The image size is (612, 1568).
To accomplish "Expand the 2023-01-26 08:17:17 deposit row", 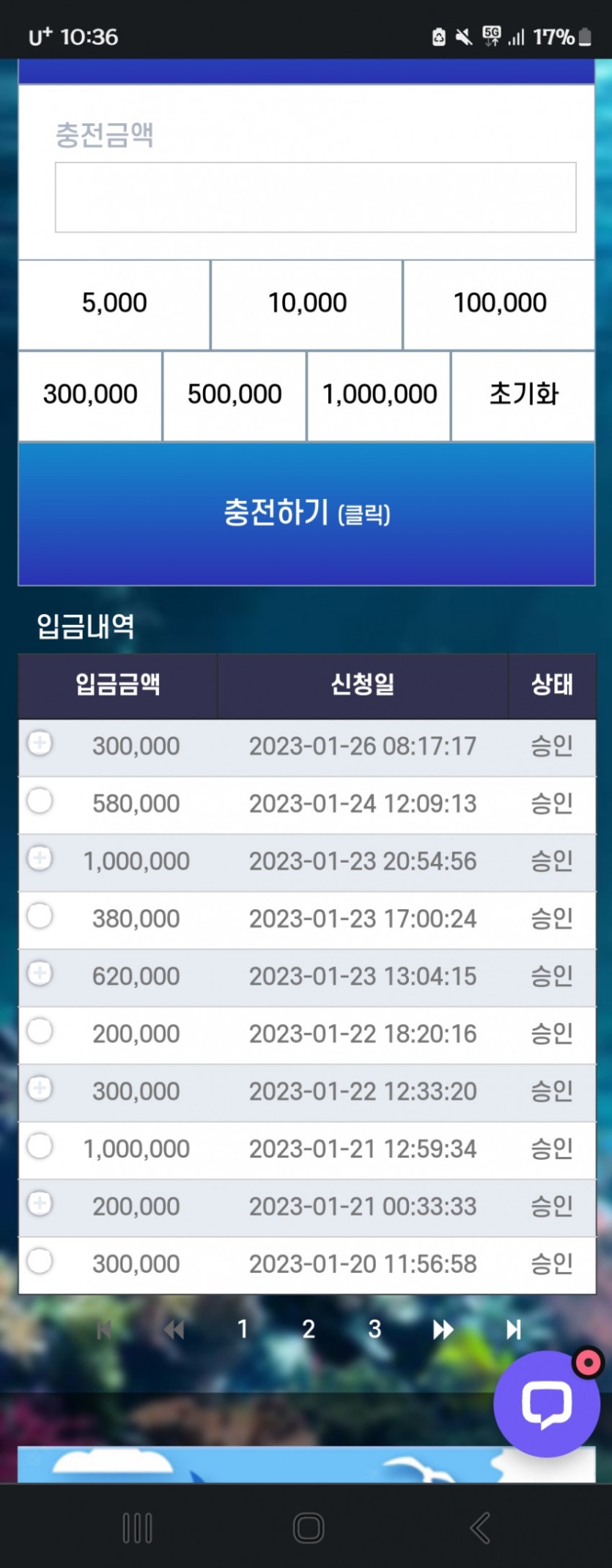I will (x=40, y=743).
